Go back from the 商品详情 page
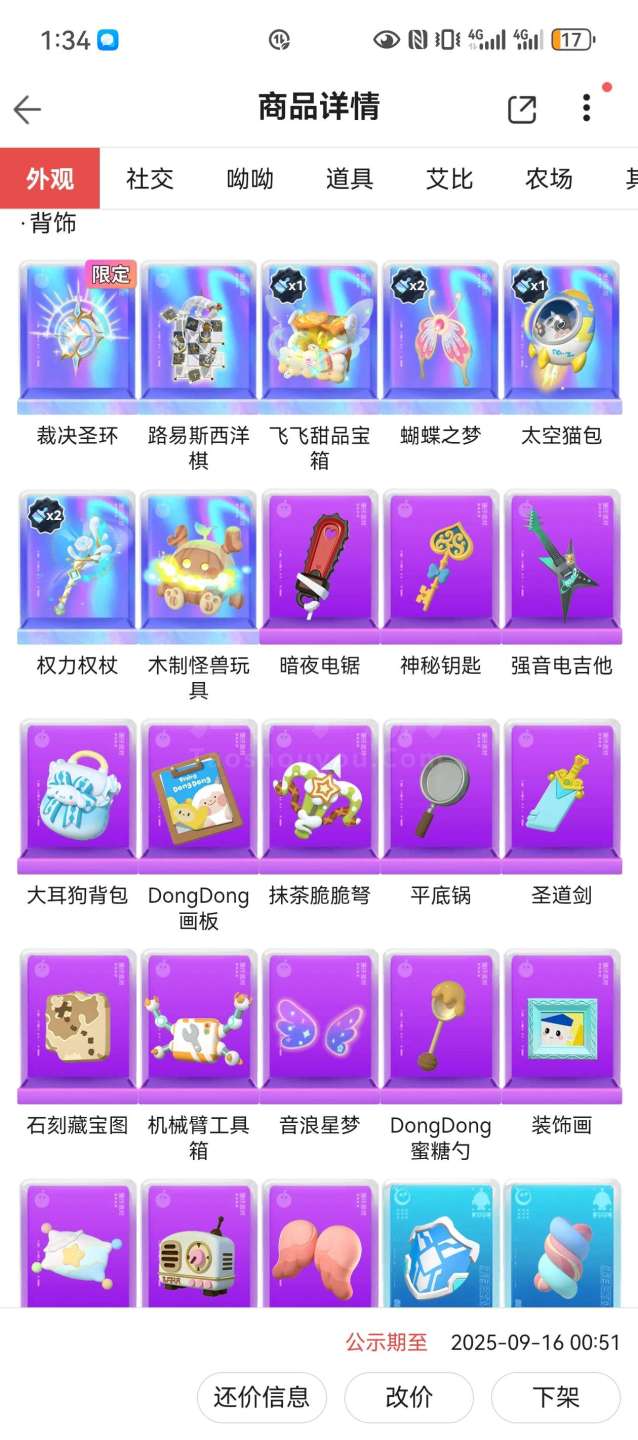Screen dimensions: 638x1440 click(x=27, y=109)
